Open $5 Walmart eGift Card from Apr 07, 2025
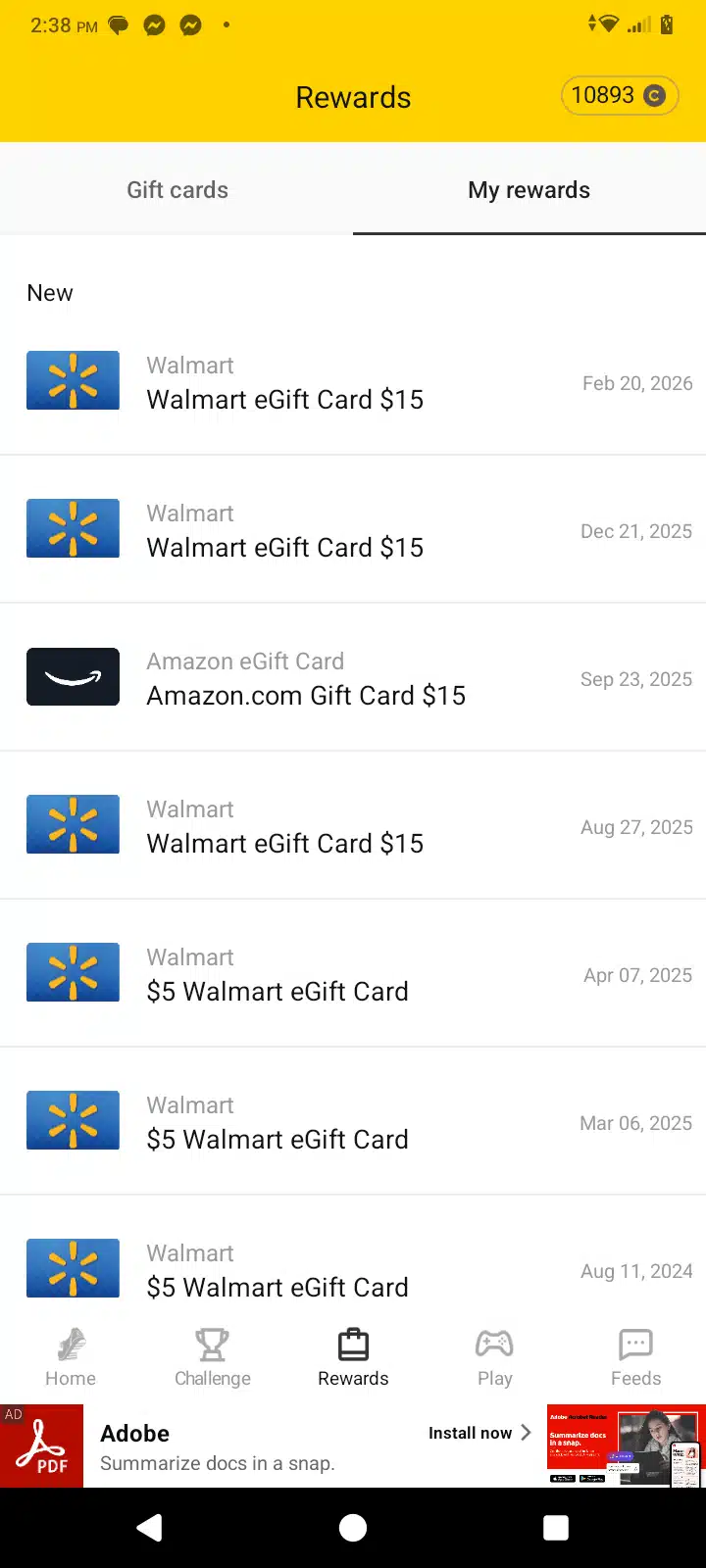This screenshot has height=1568, width=706. coord(353,974)
